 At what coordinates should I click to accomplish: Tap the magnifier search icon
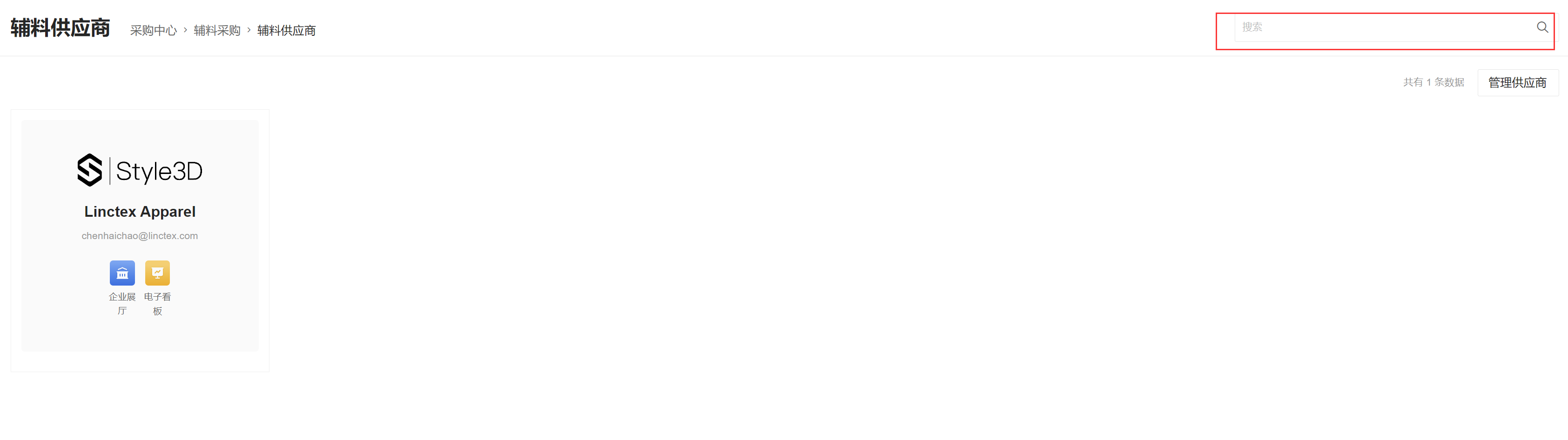1542,27
